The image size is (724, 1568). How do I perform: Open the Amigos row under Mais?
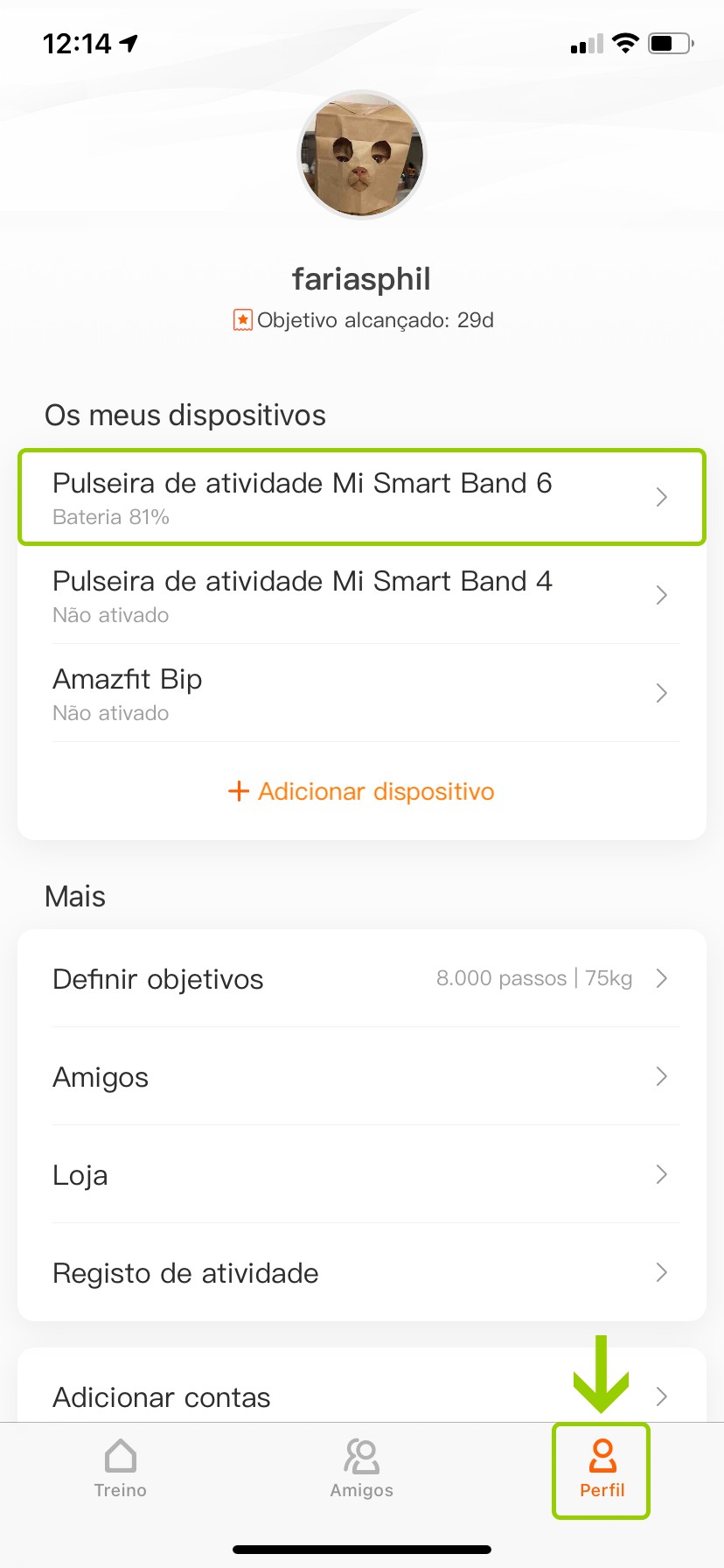(x=362, y=1077)
